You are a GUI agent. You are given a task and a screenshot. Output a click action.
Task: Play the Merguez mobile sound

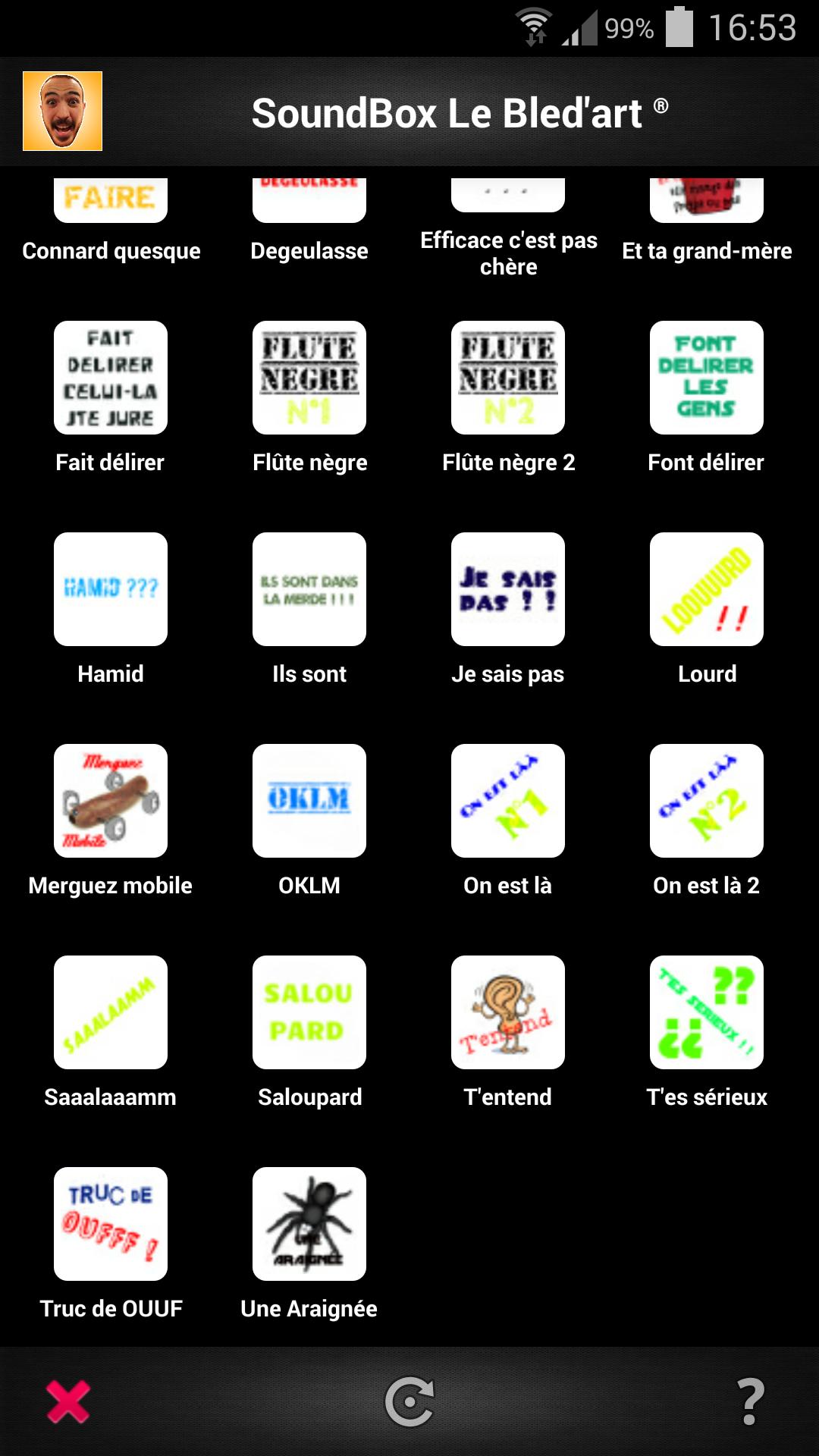click(x=111, y=801)
